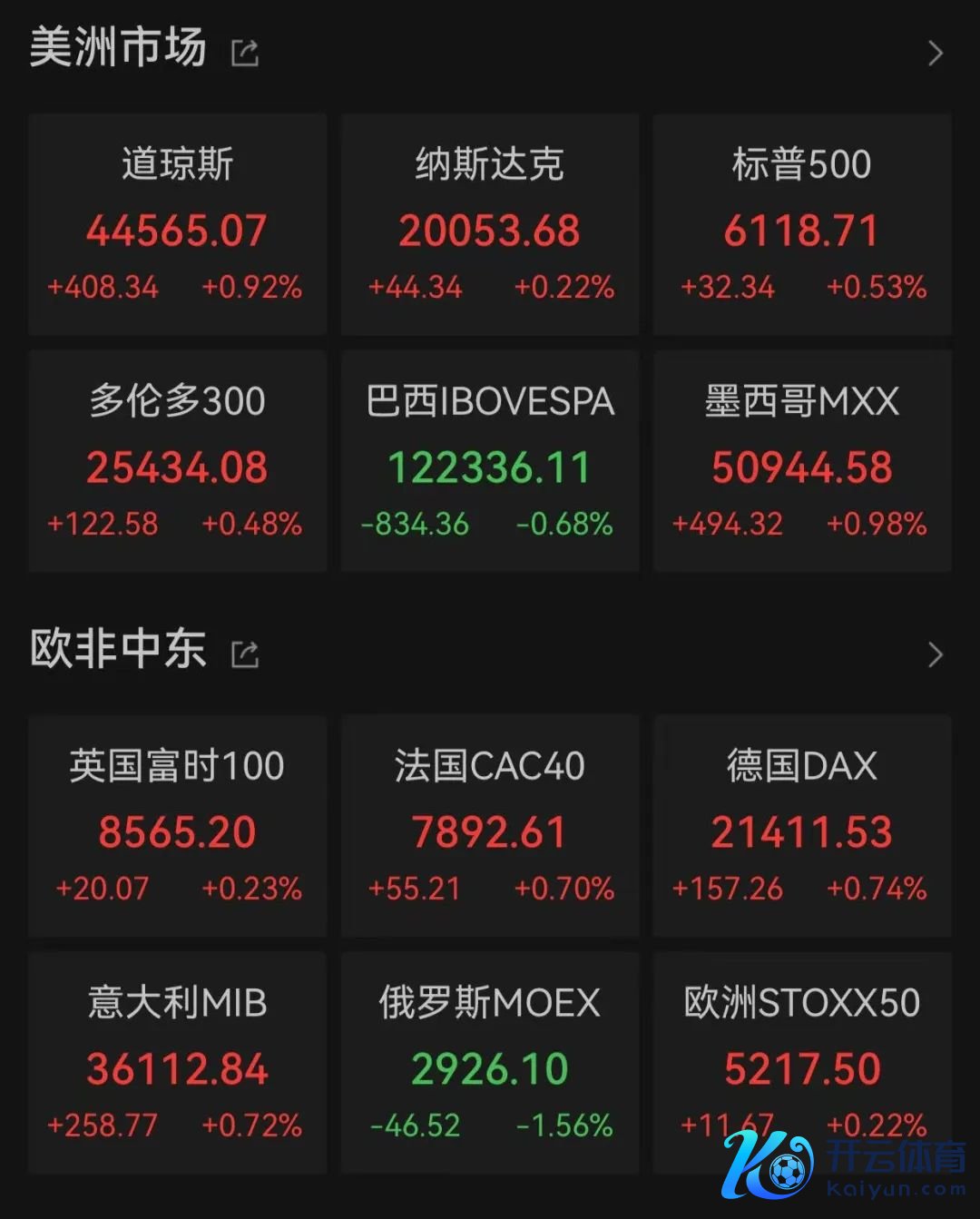Viewport: 980px width, 1219px height.
Task: Open the 墨西哥MXX index card
Action: pos(802,461)
